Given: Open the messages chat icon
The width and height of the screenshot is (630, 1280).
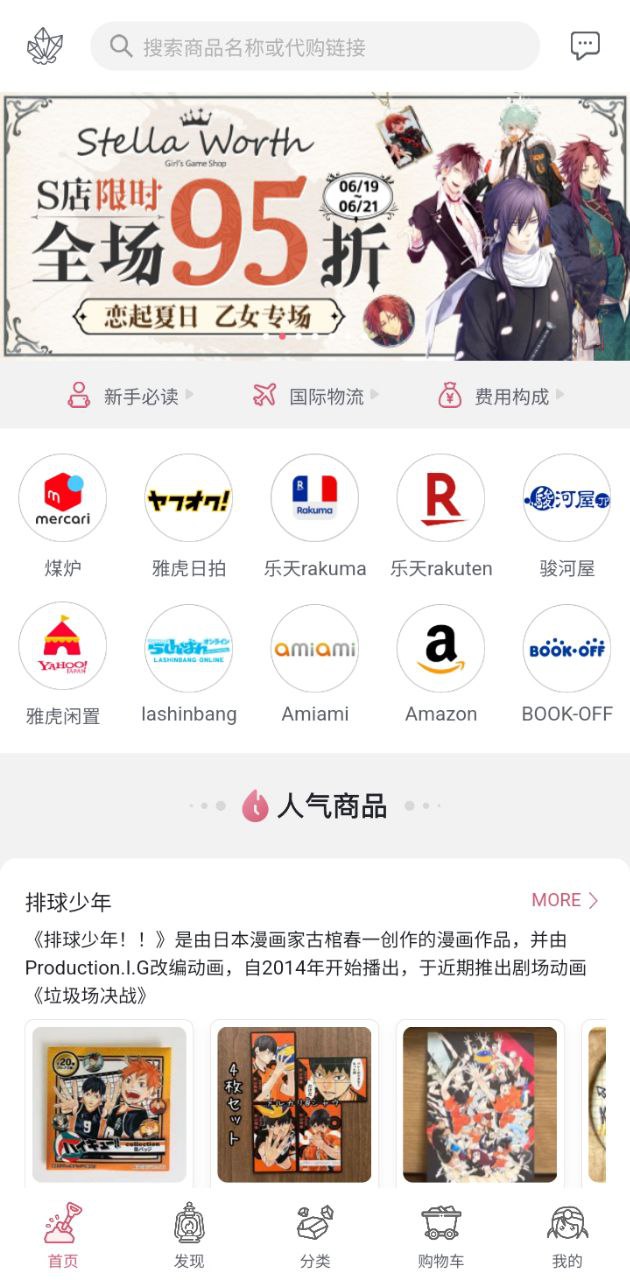Looking at the screenshot, I should [x=585, y=45].
